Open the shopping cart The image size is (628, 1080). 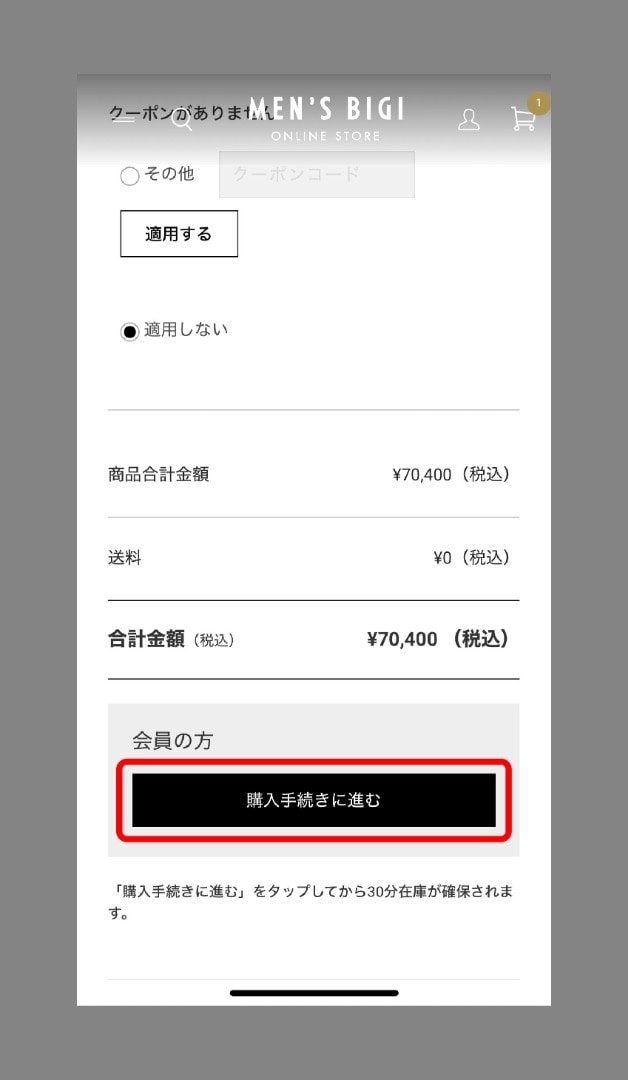point(522,119)
